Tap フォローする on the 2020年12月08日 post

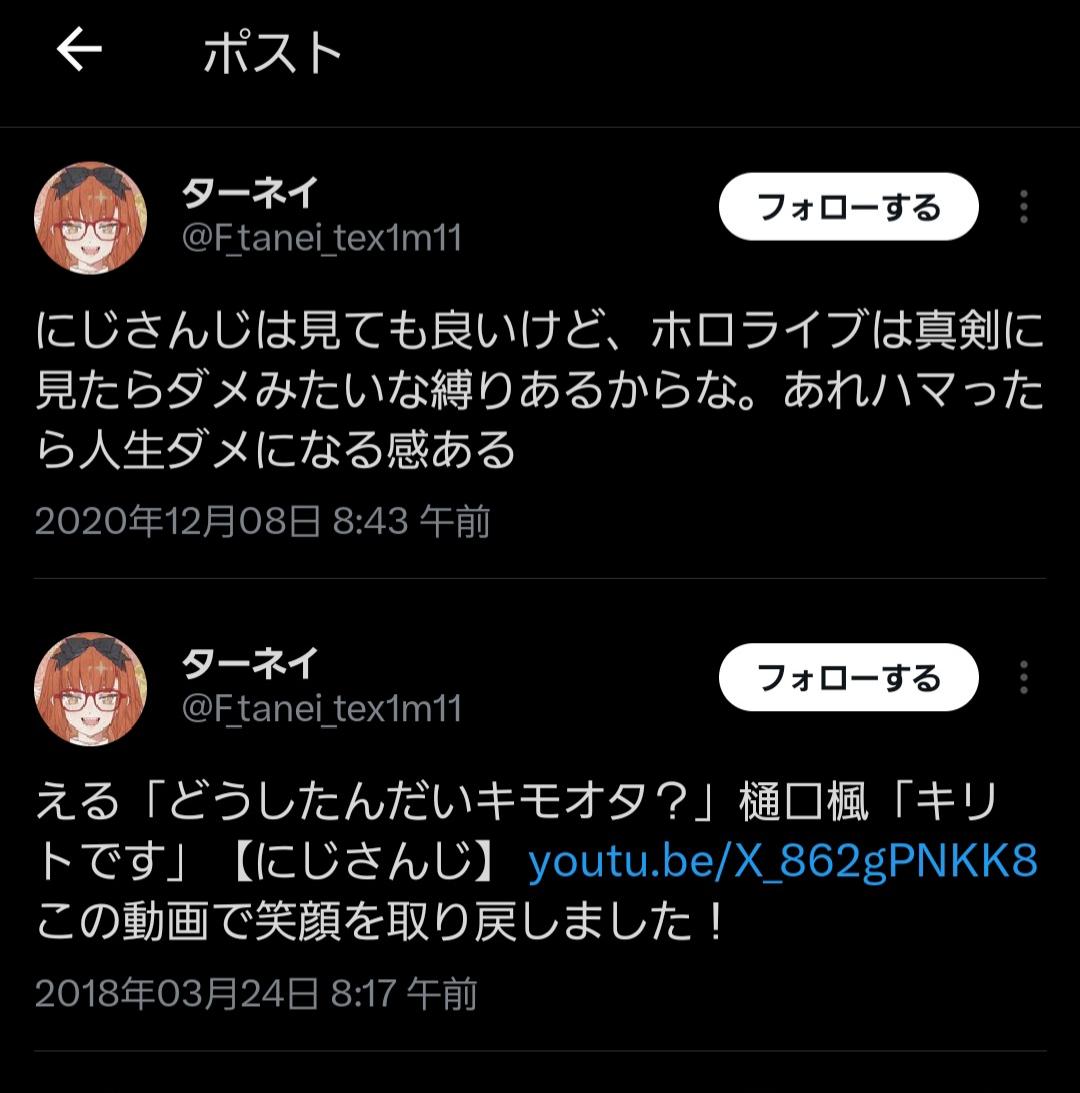(848, 208)
